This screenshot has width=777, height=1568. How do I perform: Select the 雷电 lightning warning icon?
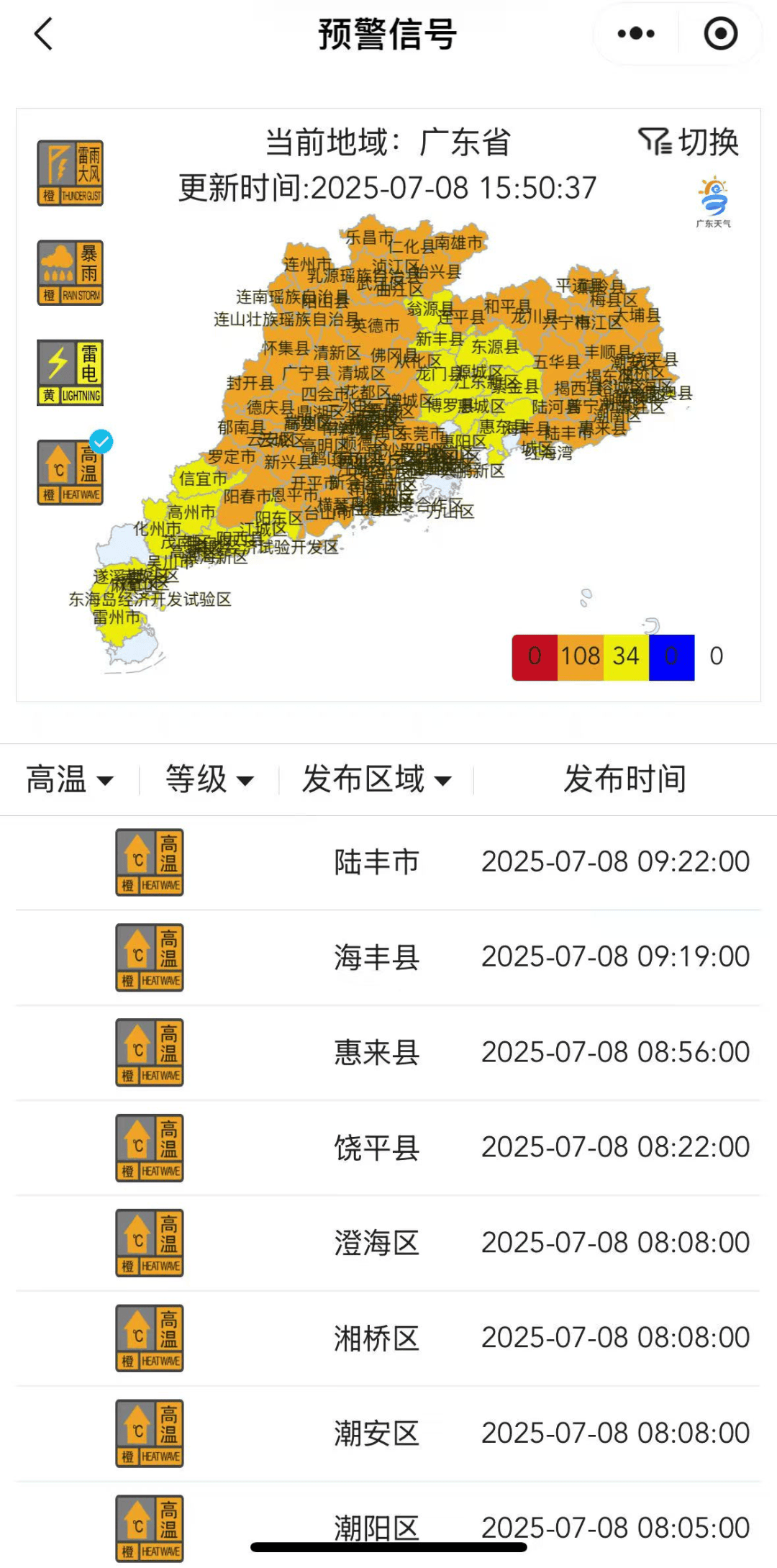point(70,371)
